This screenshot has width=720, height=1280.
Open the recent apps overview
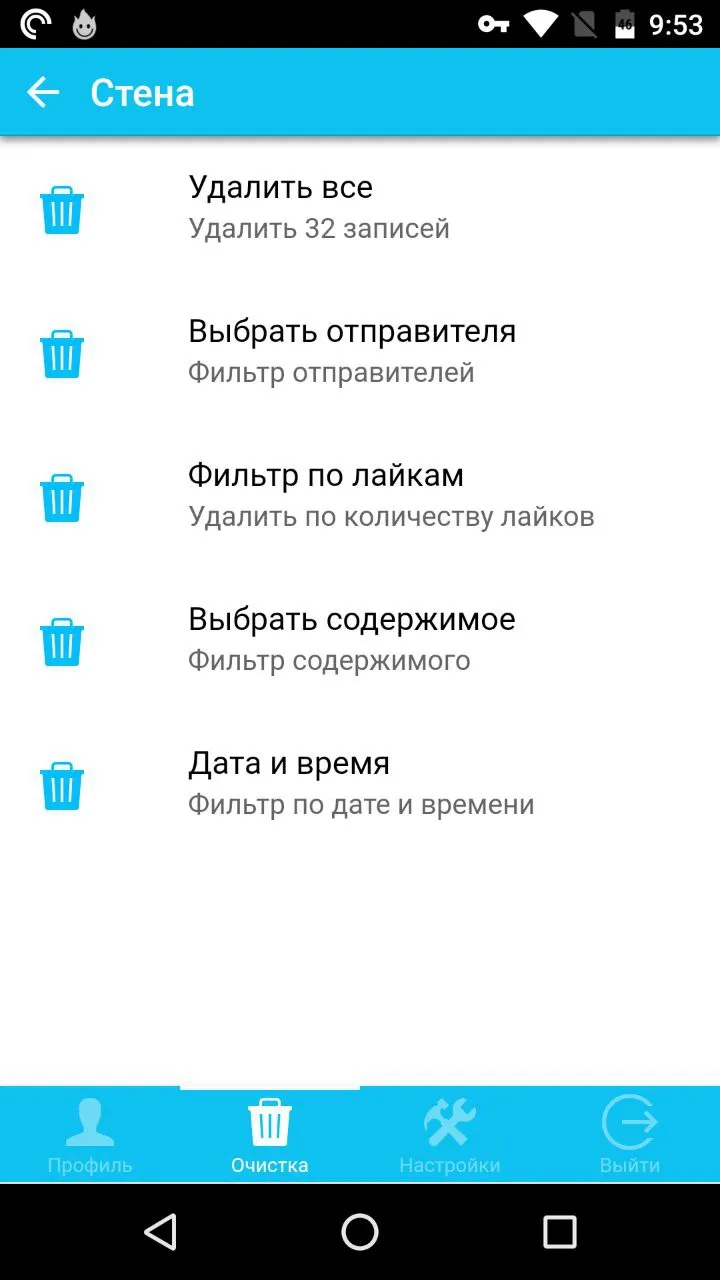coord(560,1232)
